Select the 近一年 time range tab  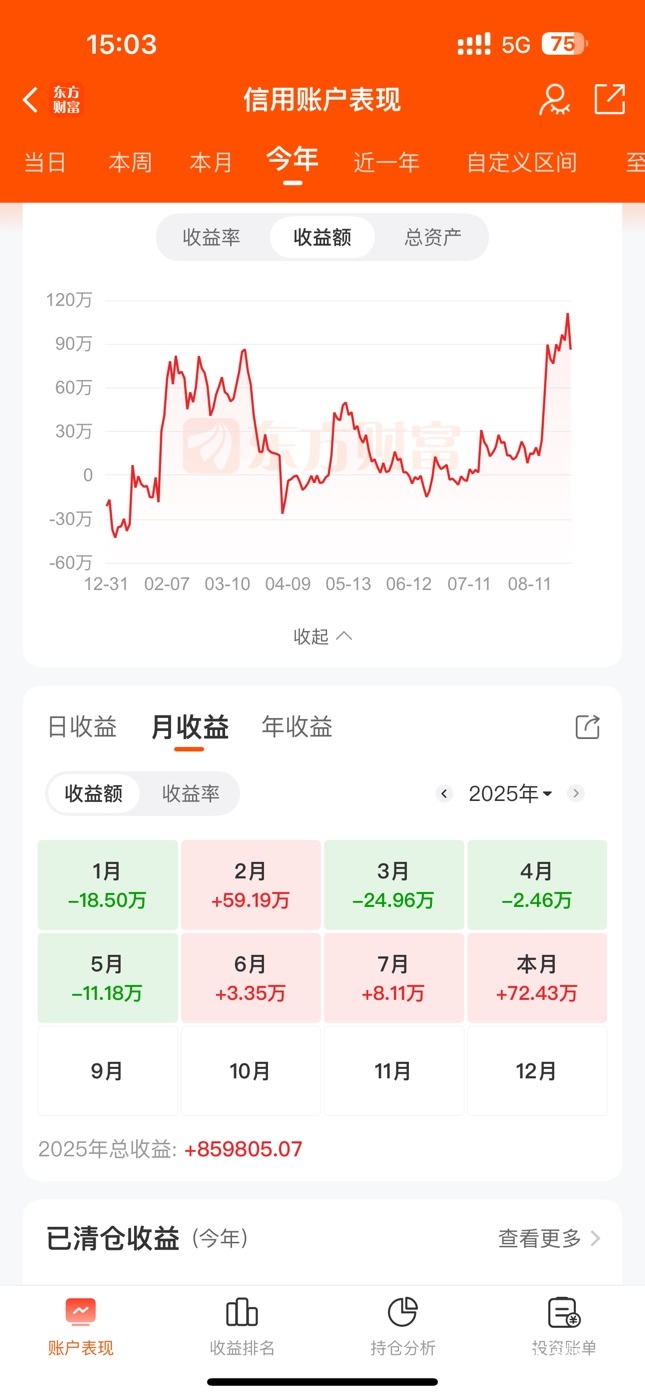[x=386, y=162]
